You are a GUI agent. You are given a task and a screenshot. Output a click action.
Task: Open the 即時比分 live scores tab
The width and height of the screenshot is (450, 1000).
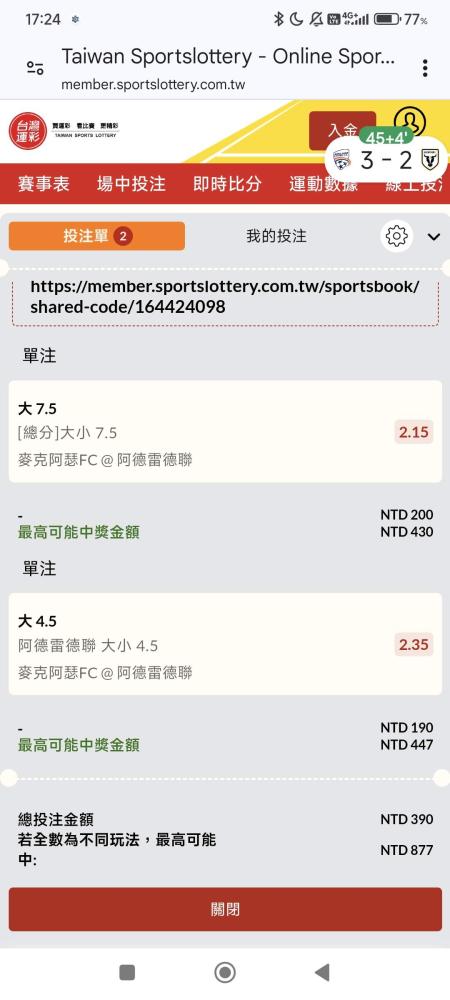(x=228, y=184)
